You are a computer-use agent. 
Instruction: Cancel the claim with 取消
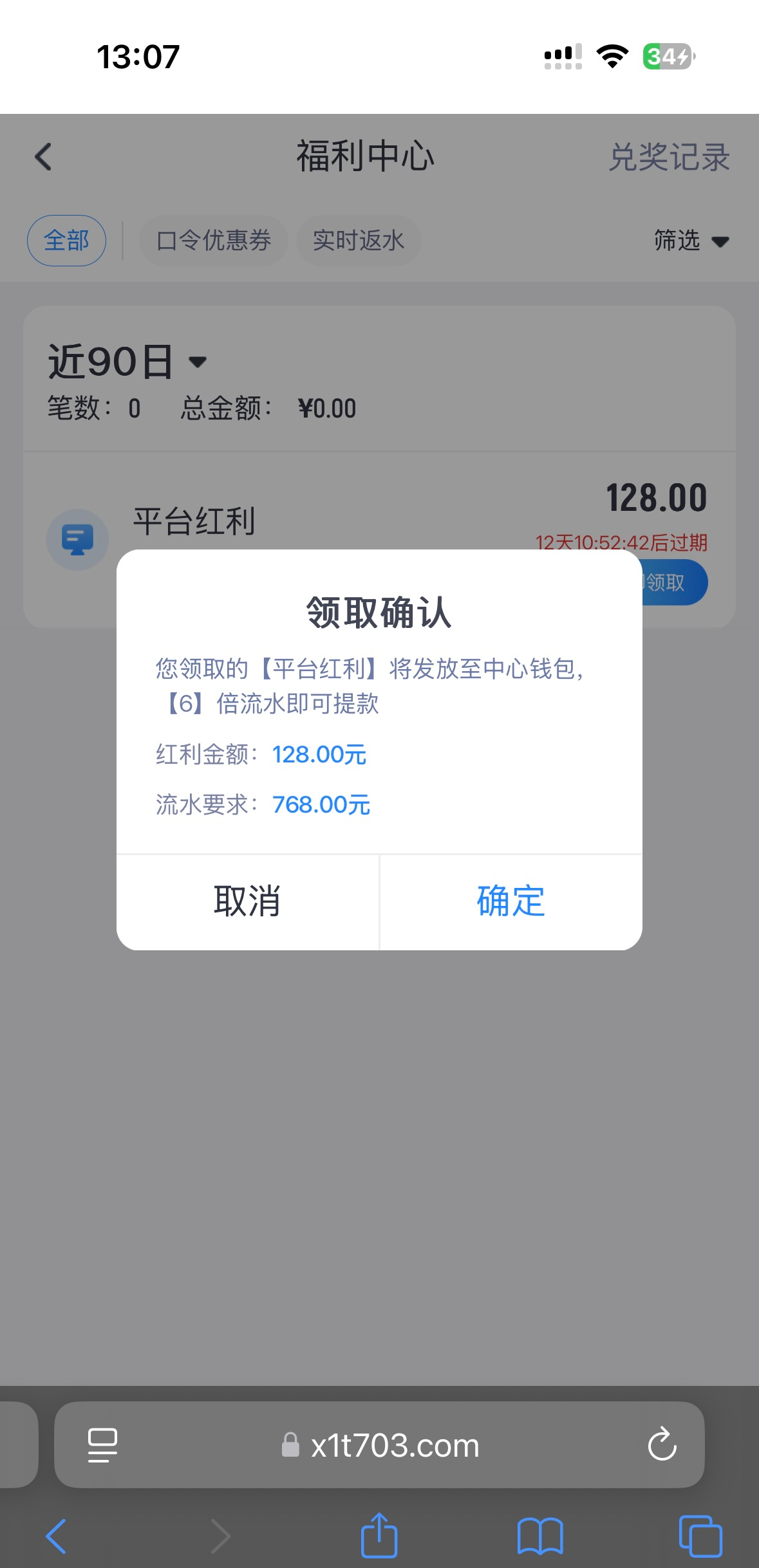(248, 901)
